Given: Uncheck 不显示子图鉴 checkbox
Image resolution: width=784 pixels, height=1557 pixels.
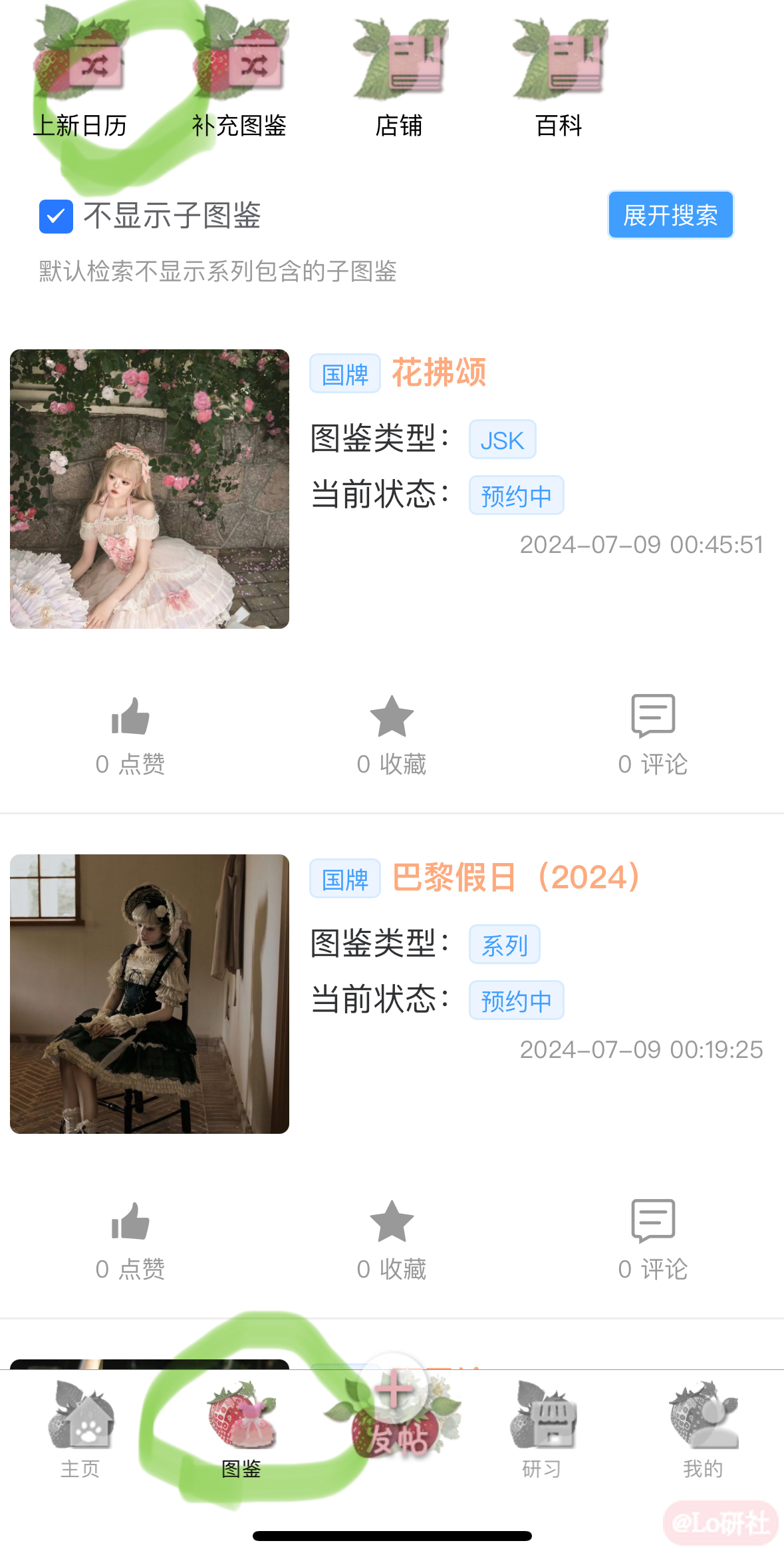Looking at the screenshot, I should [56, 216].
